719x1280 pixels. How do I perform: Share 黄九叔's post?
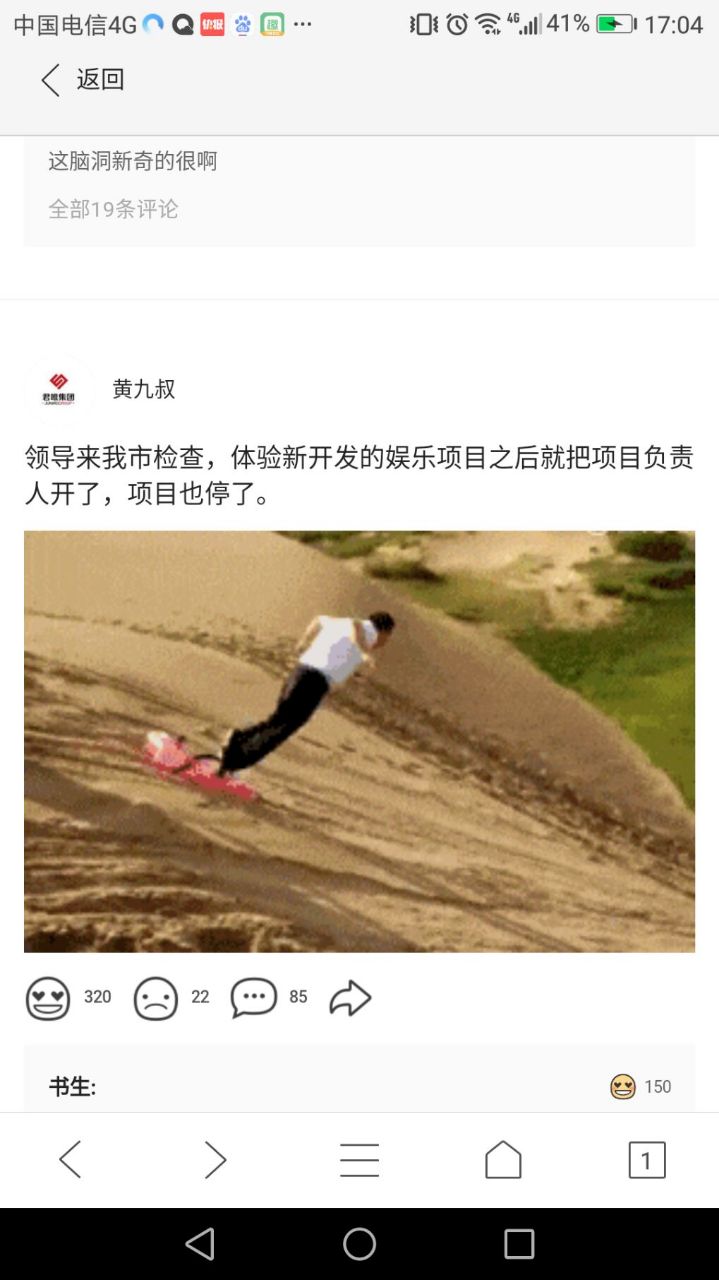point(350,998)
